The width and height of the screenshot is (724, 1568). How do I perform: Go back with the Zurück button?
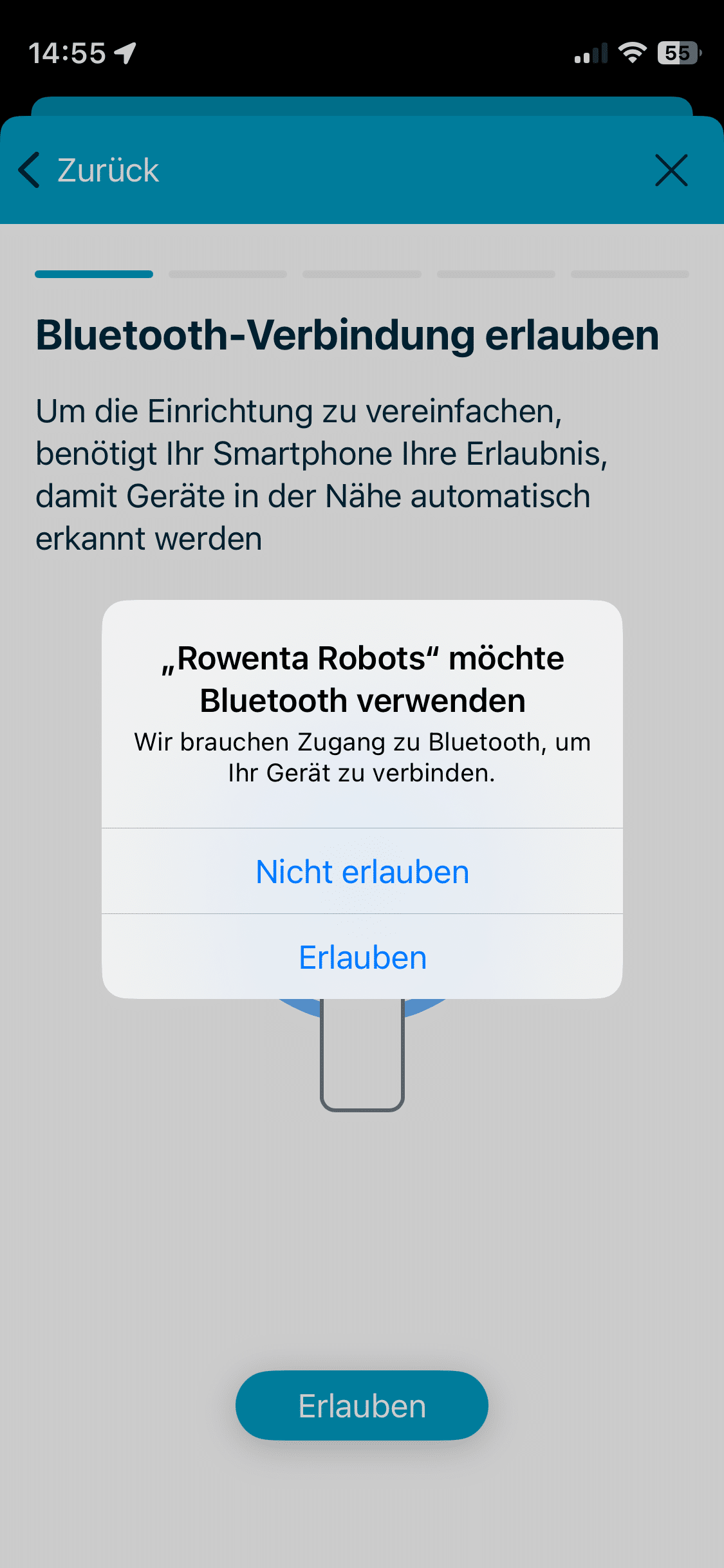click(x=90, y=171)
